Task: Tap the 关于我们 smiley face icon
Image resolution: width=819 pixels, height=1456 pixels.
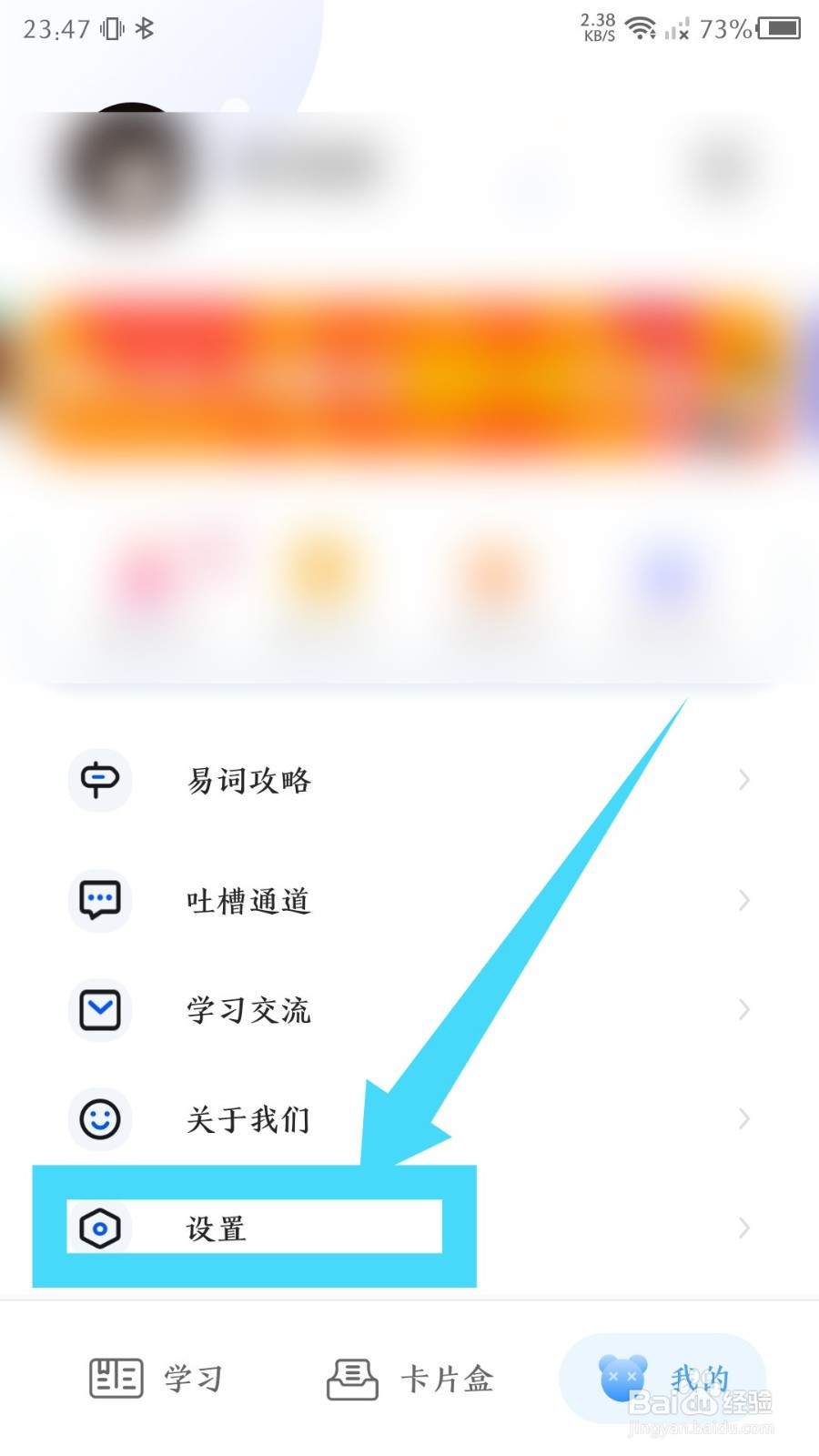Action: click(99, 1119)
